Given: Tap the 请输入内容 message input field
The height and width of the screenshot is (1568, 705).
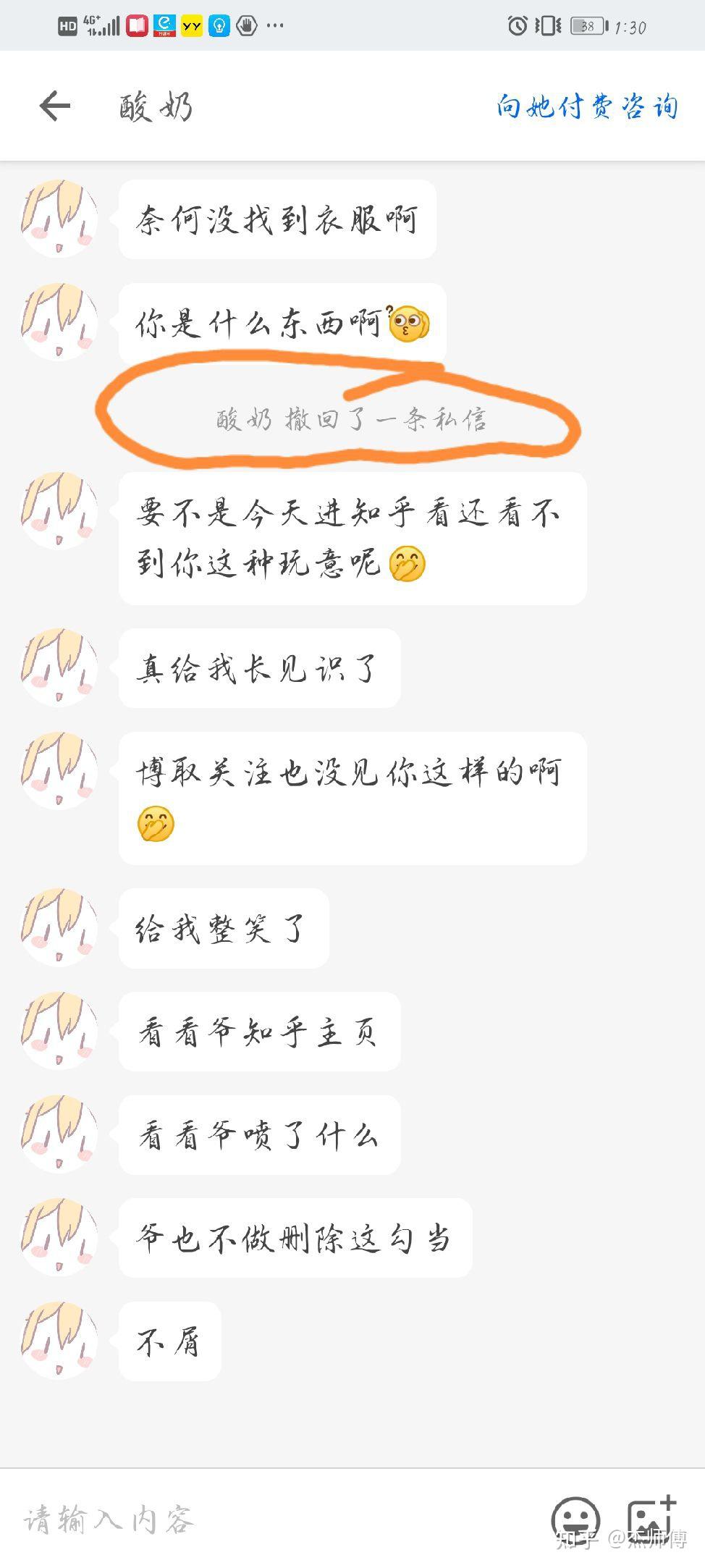Looking at the screenshot, I should pos(275,1520).
